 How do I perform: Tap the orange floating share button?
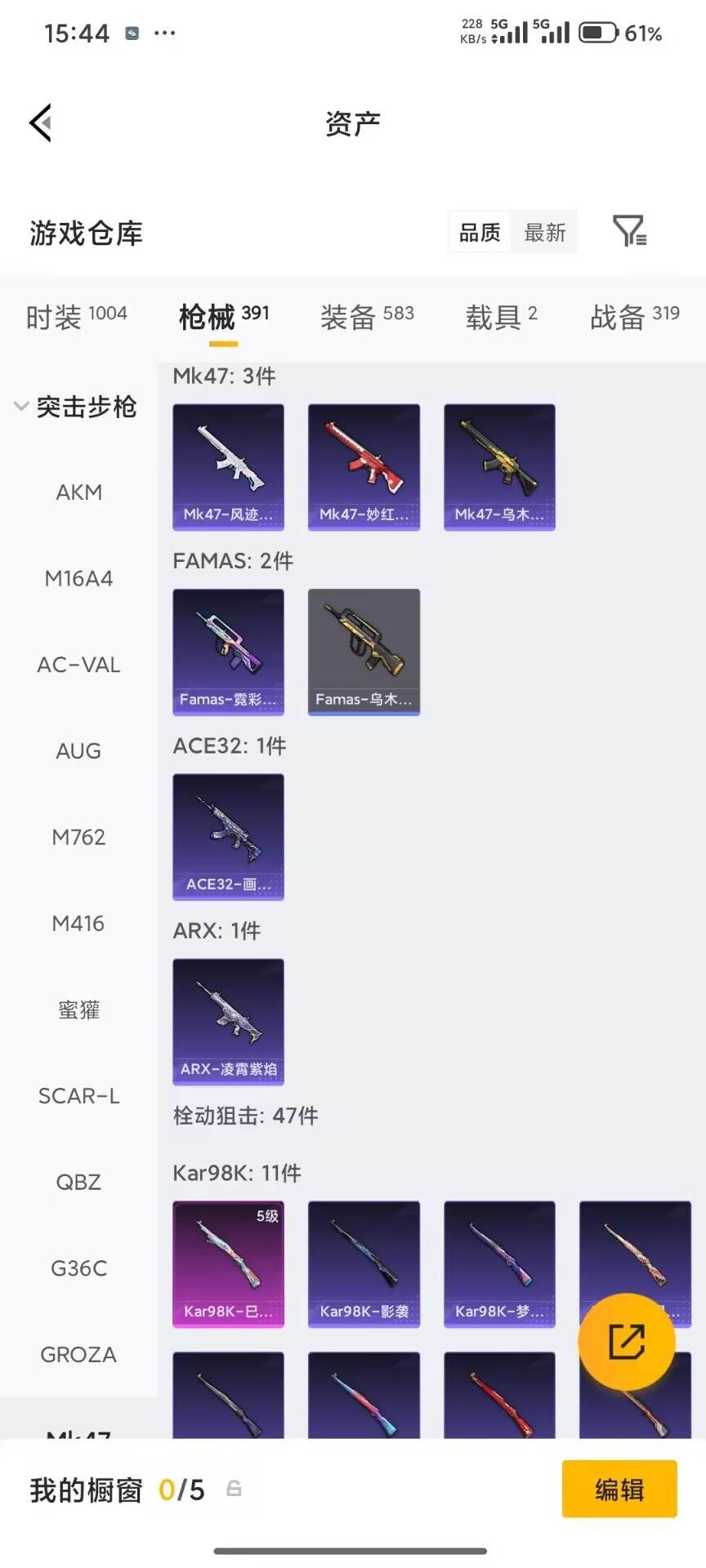[x=627, y=1339]
